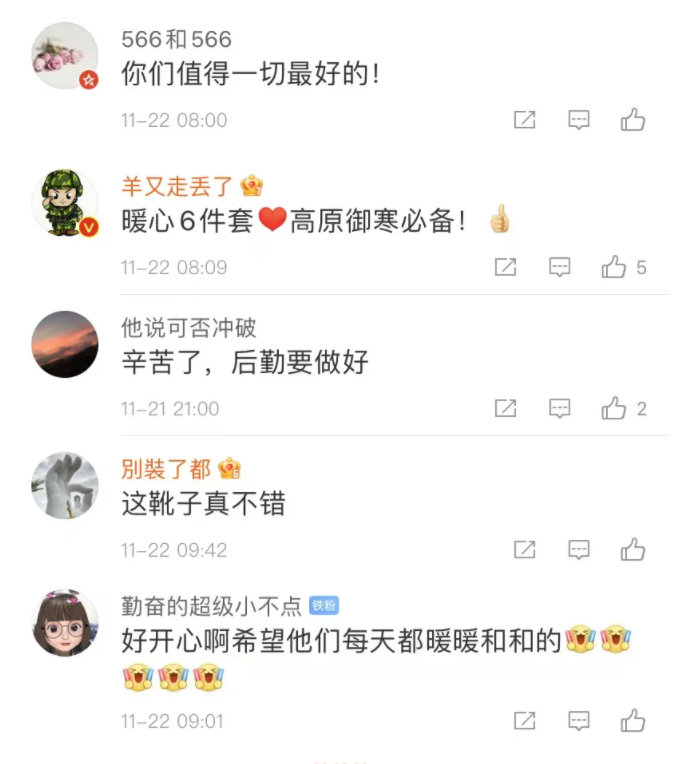Like 羊又走丢了's comment
Viewport: 692px width, 764px height.
click(614, 267)
